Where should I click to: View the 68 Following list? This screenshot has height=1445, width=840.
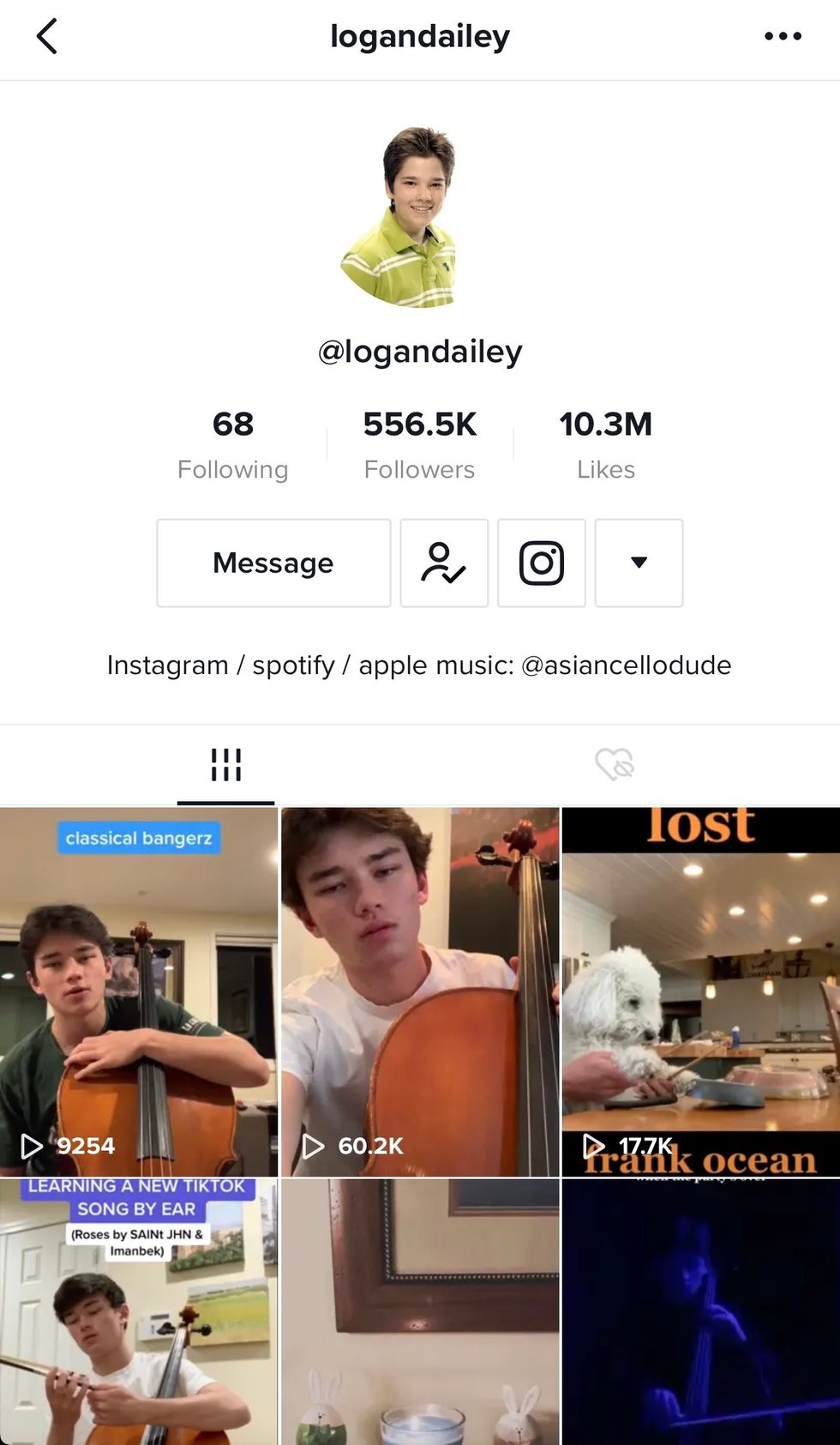[232, 444]
